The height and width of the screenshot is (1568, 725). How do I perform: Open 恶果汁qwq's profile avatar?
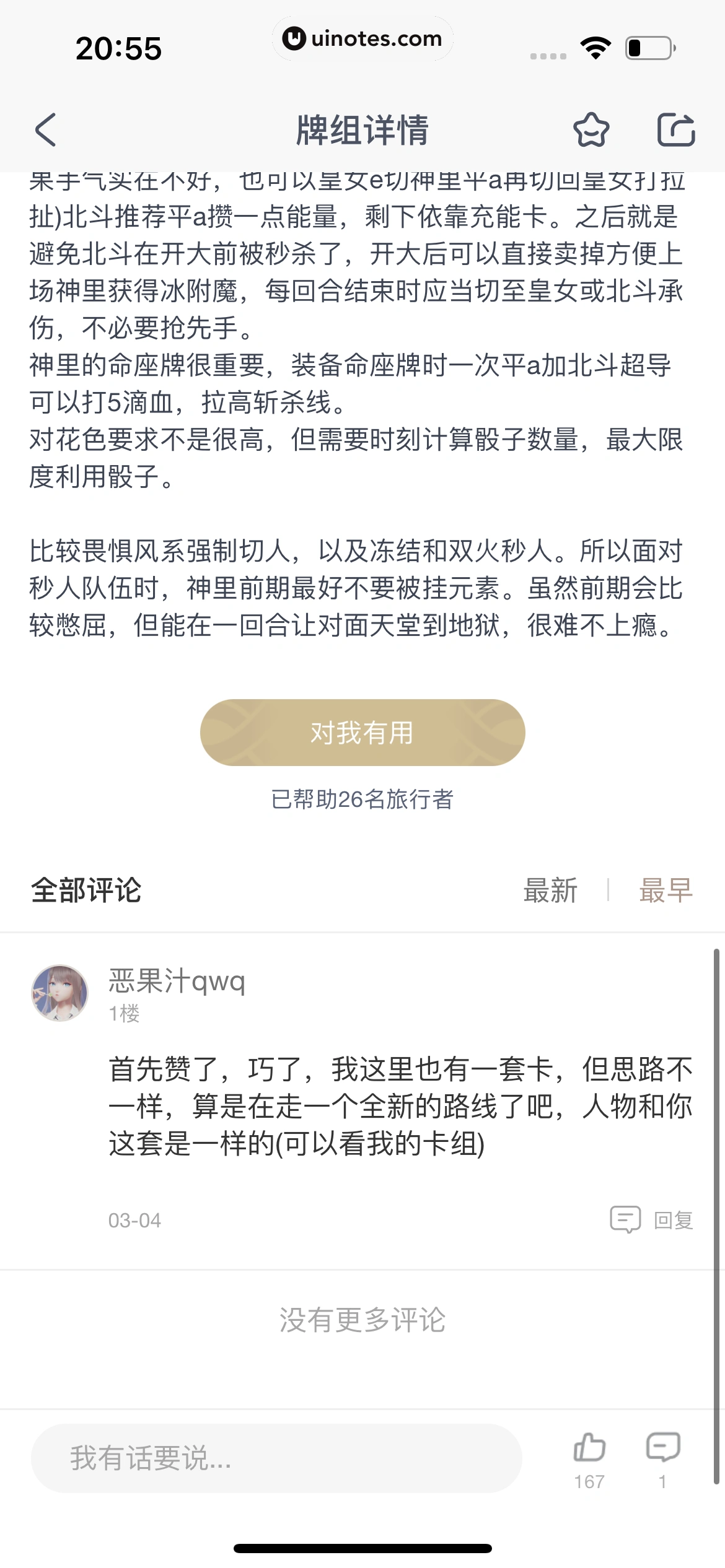pos(60,993)
